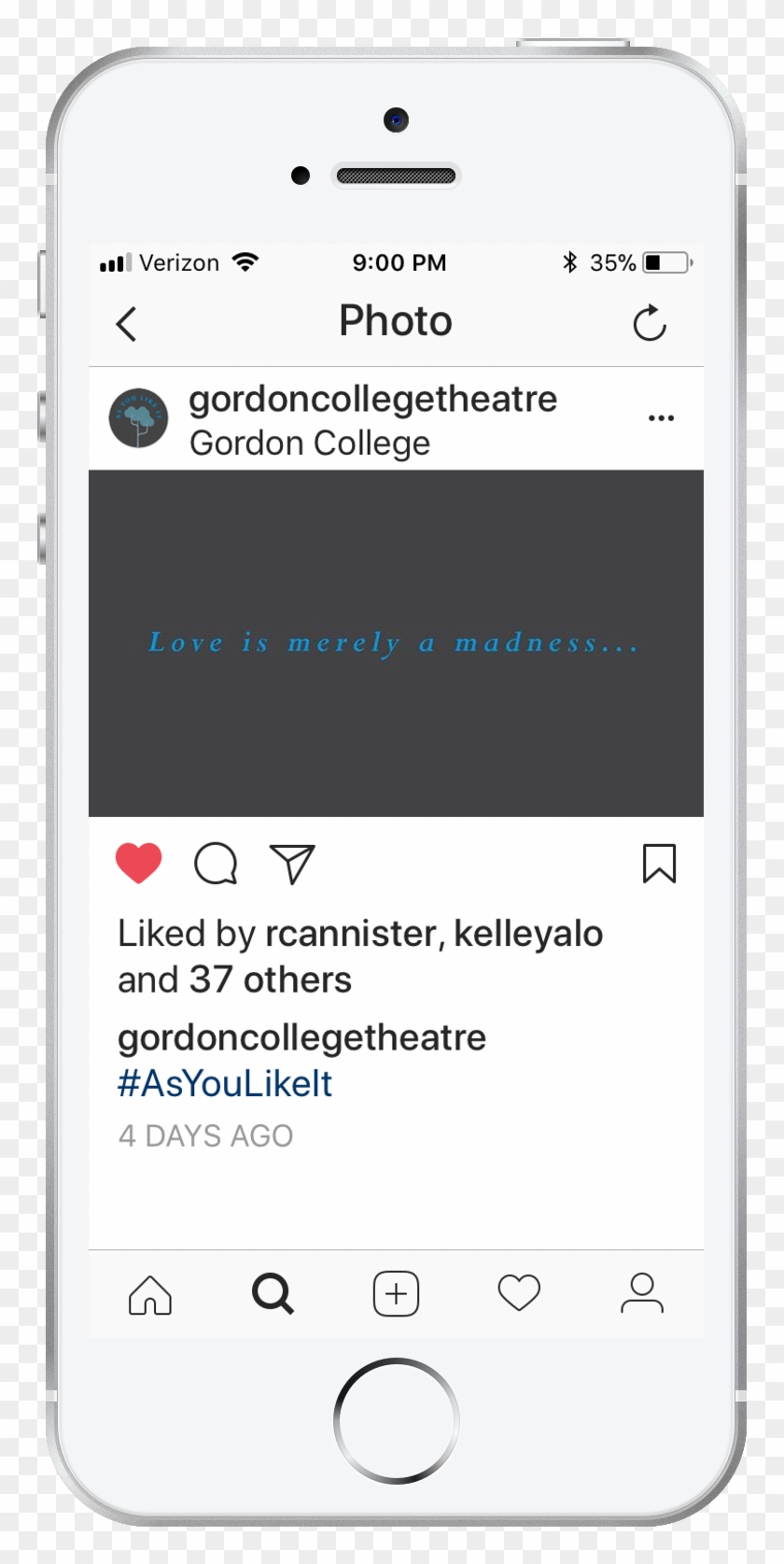Go back from the Photo screen
Image resolution: width=784 pixels, height=1564 pixels.
pos(127,324)
